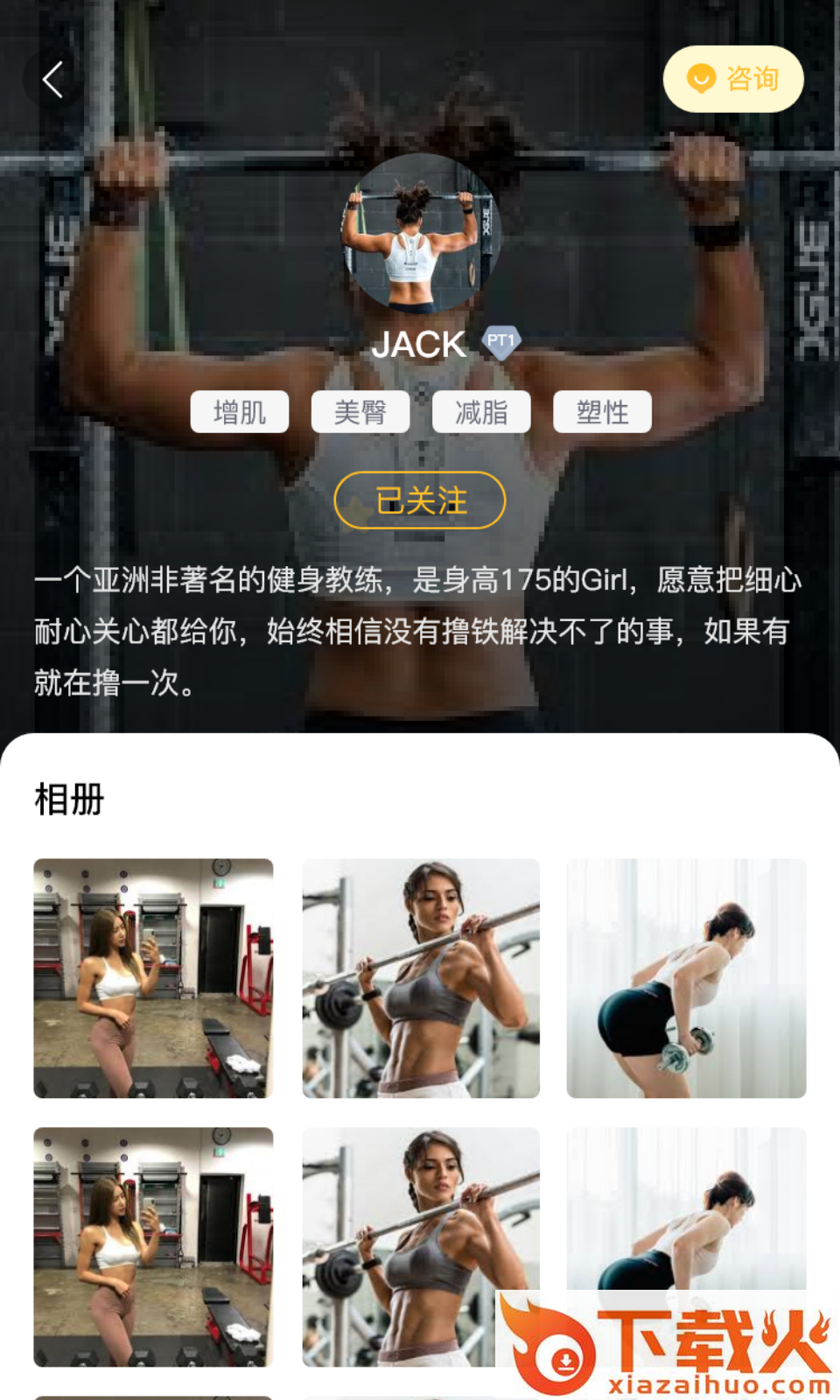Open first-row gym mirror selfie photo
The width and height of the screenshot is (840, 1400).
pyautogui.click(x=153, y=978)
